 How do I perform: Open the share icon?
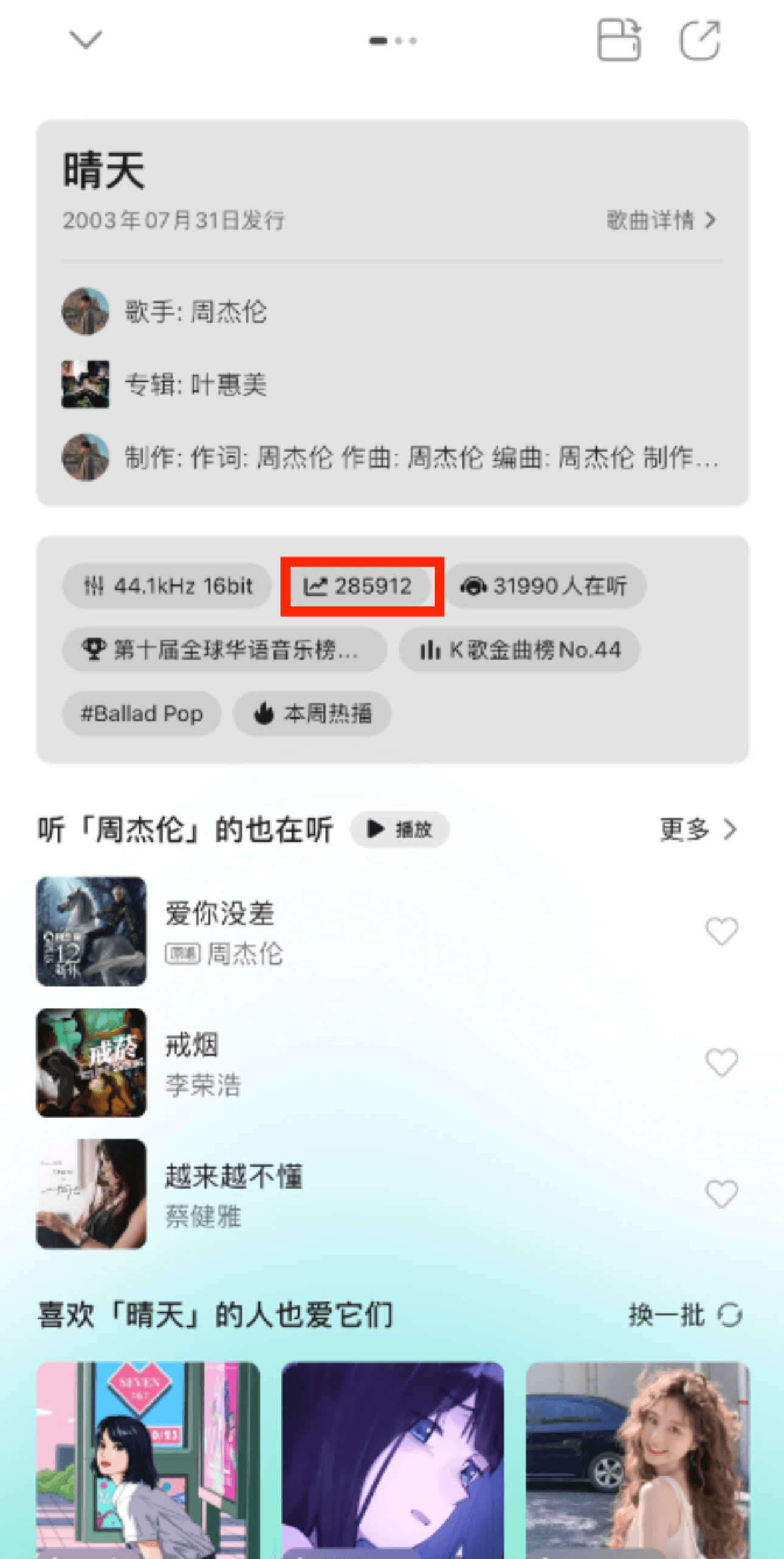(700, 40)
